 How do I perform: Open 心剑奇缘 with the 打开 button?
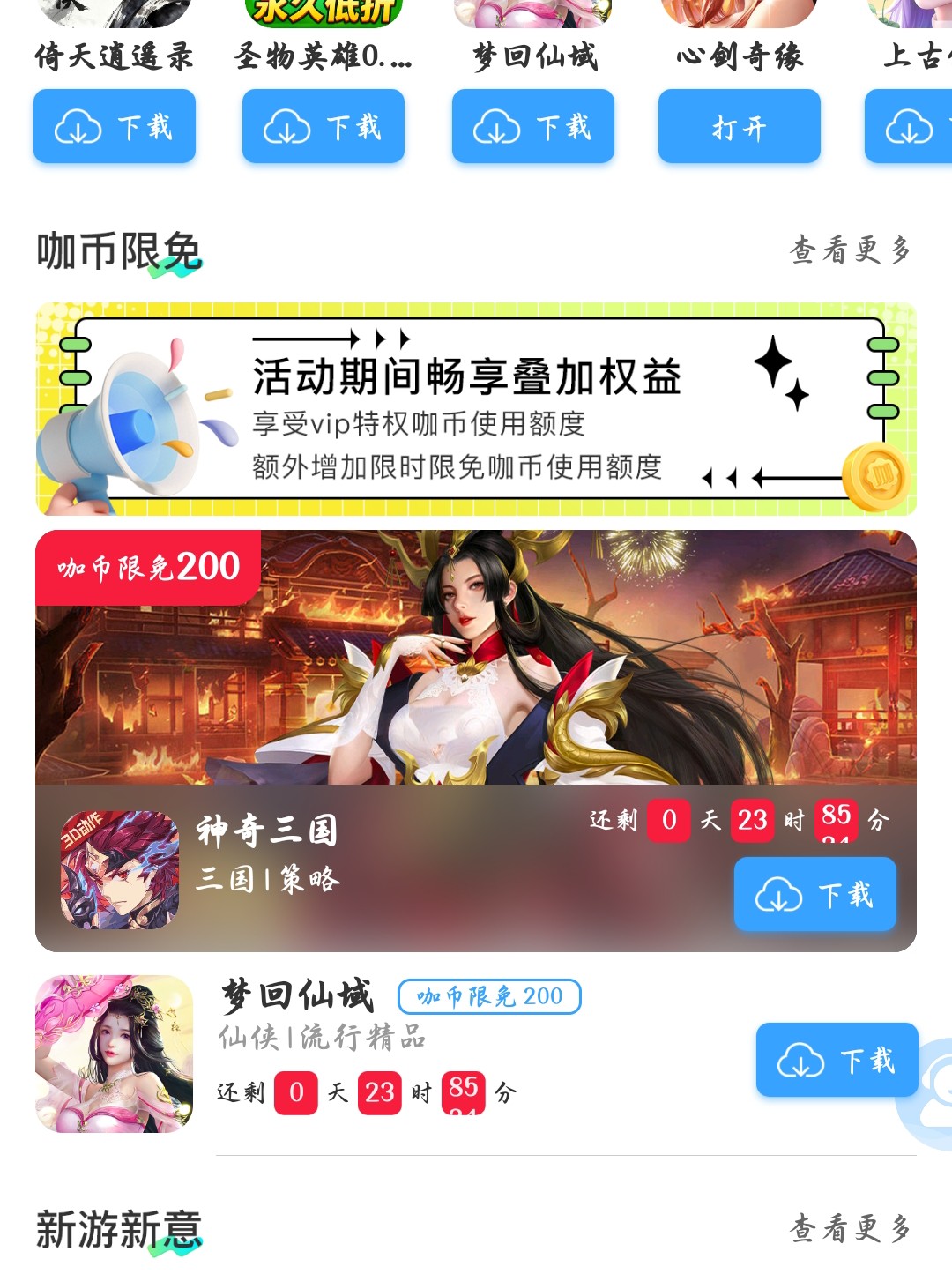pyautogui.click(x=739, y=127)
